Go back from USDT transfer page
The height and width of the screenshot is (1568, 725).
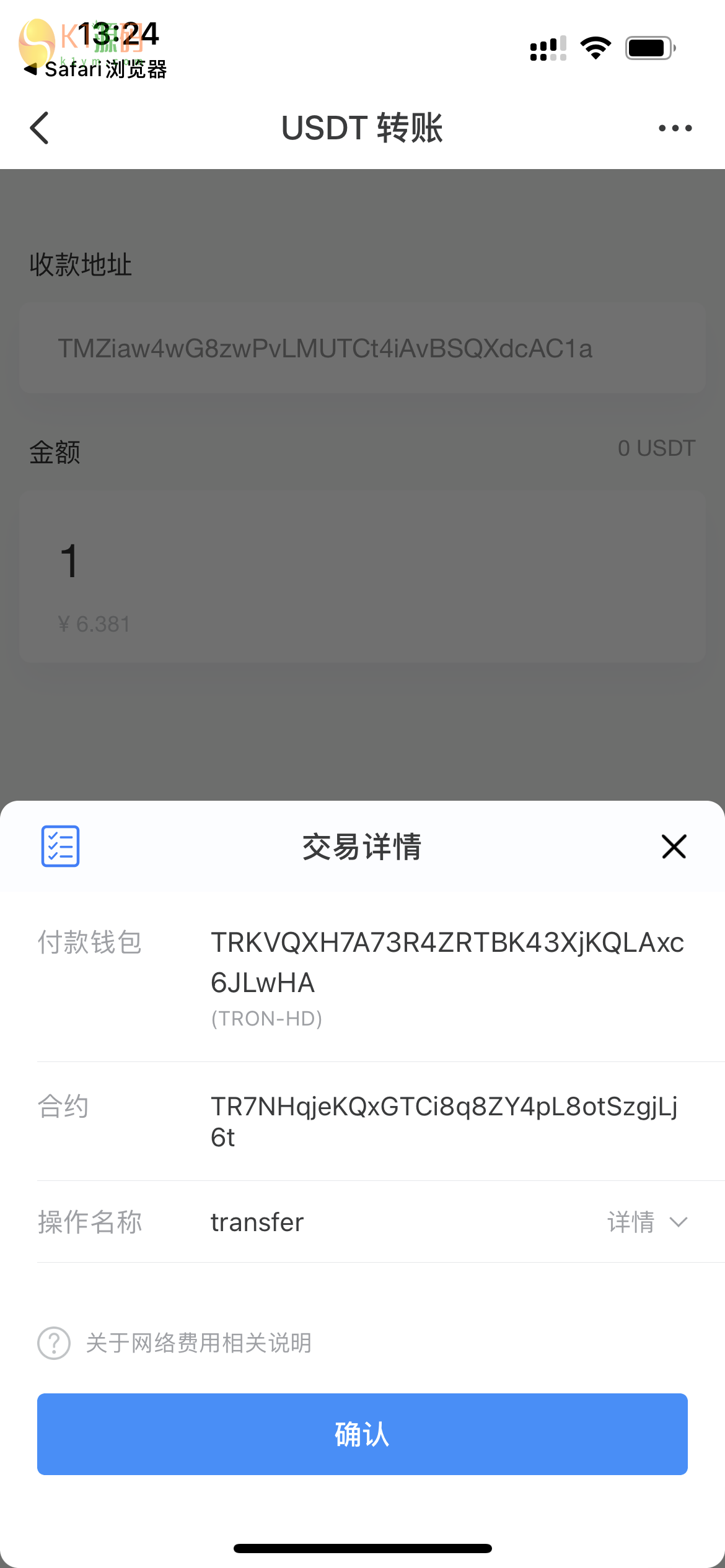click(x=40, y=128)
